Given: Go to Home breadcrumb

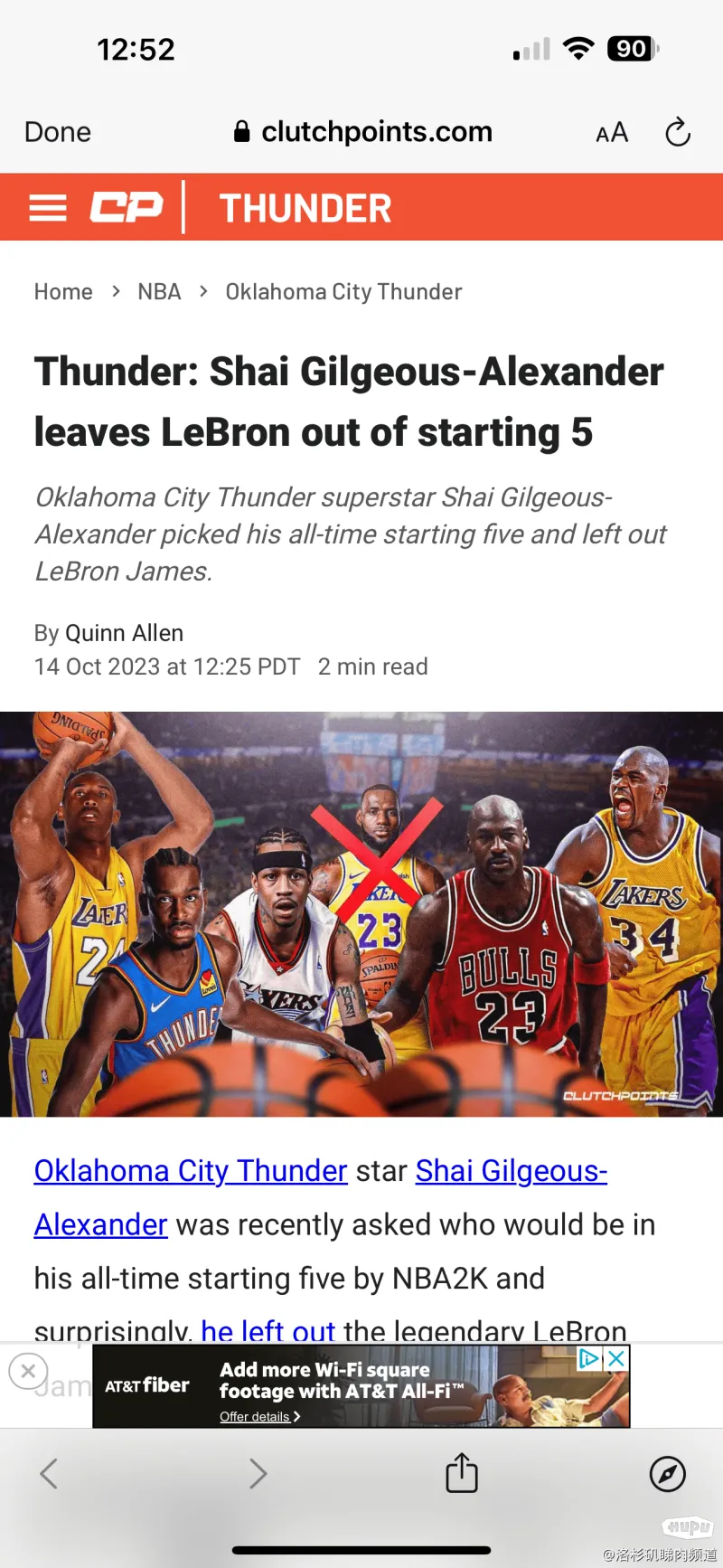Looking at the screenshot, I should (x=63, y=292).
